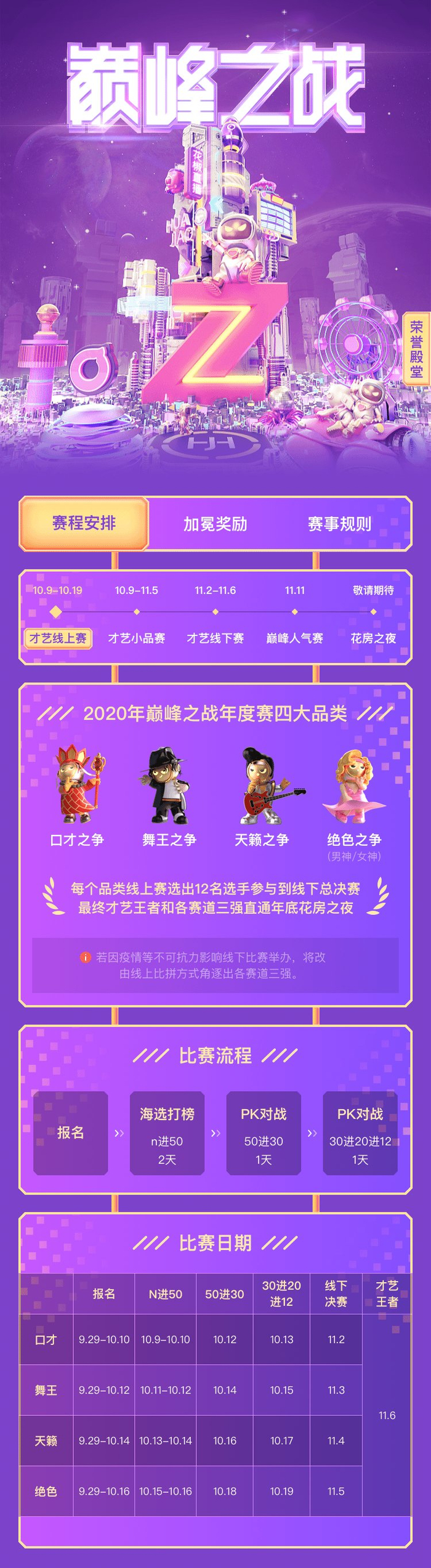Switch to the 赛事规则 tab
The width and height of the screenshot is (431, 1568).
click(339, 524)
